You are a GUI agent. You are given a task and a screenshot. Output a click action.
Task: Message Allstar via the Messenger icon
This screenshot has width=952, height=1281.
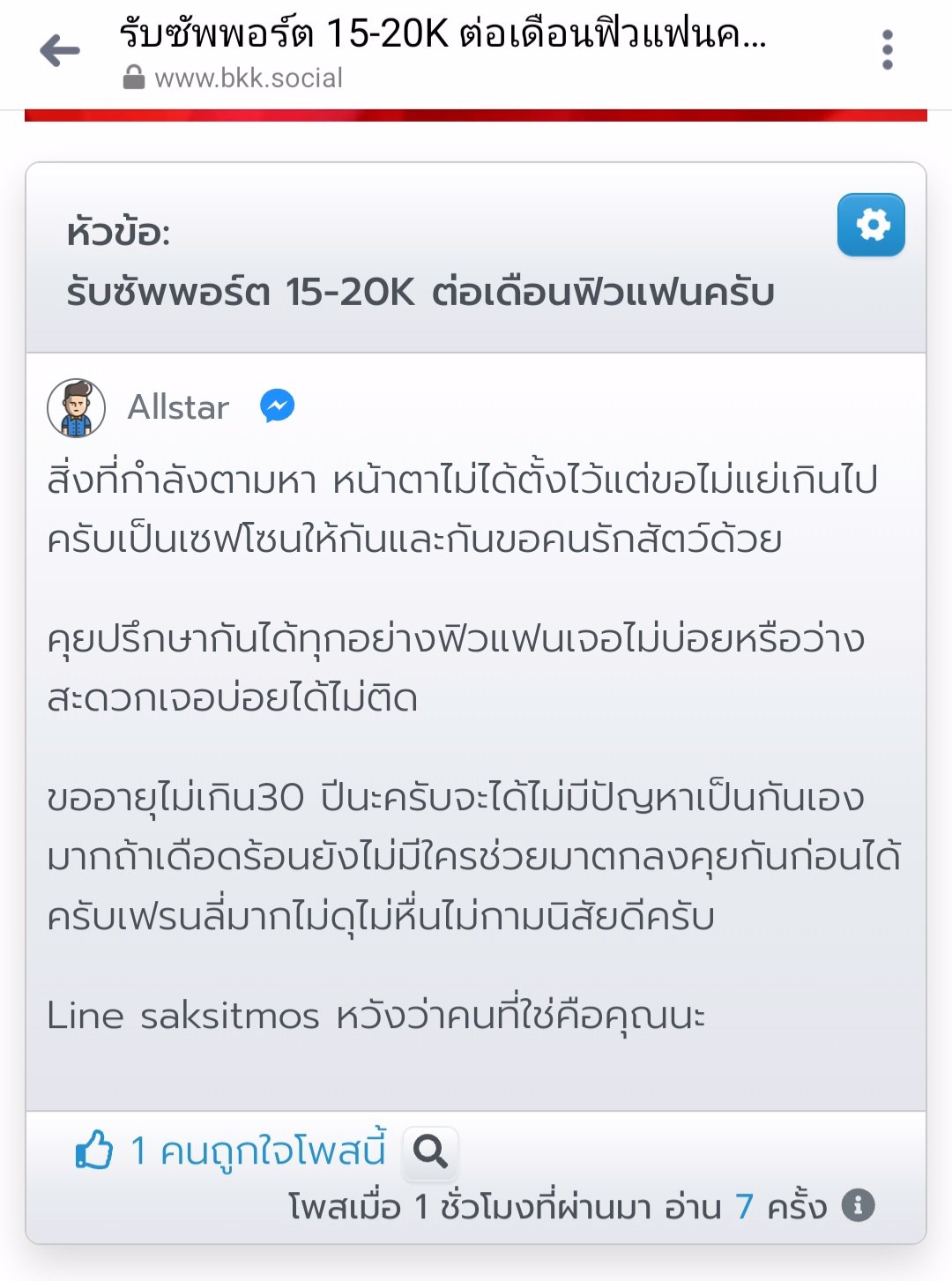(x=277, y=406)
